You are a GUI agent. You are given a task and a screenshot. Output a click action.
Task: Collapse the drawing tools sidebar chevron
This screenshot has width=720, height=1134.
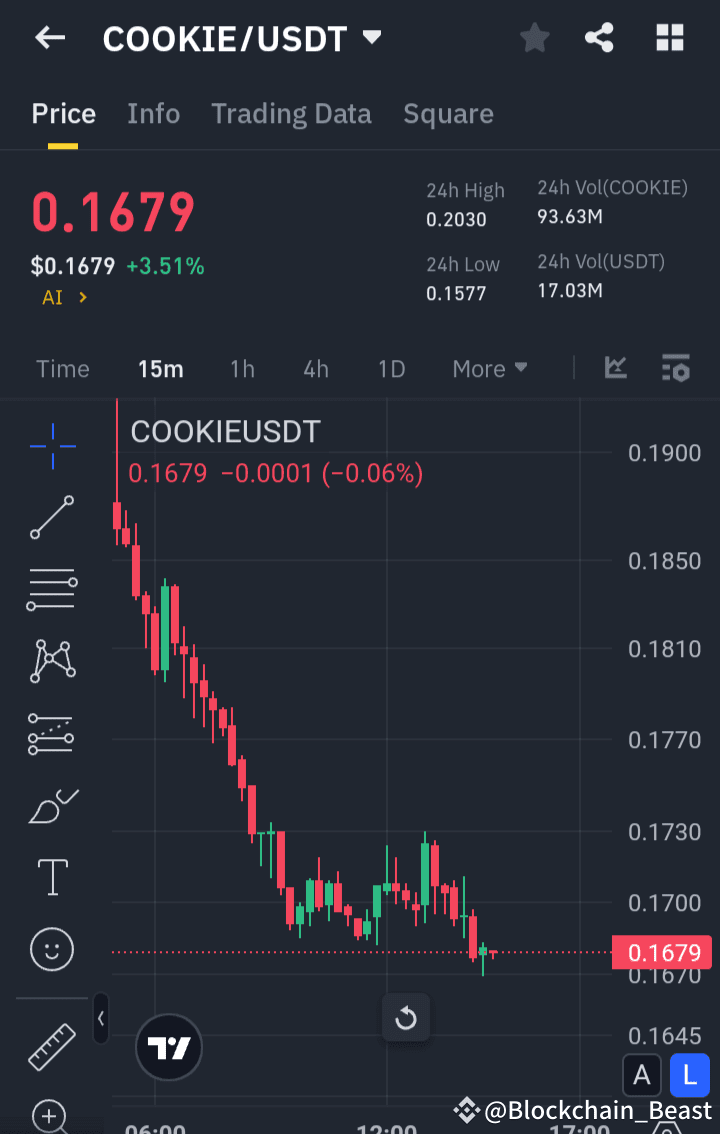point(100,1019)
